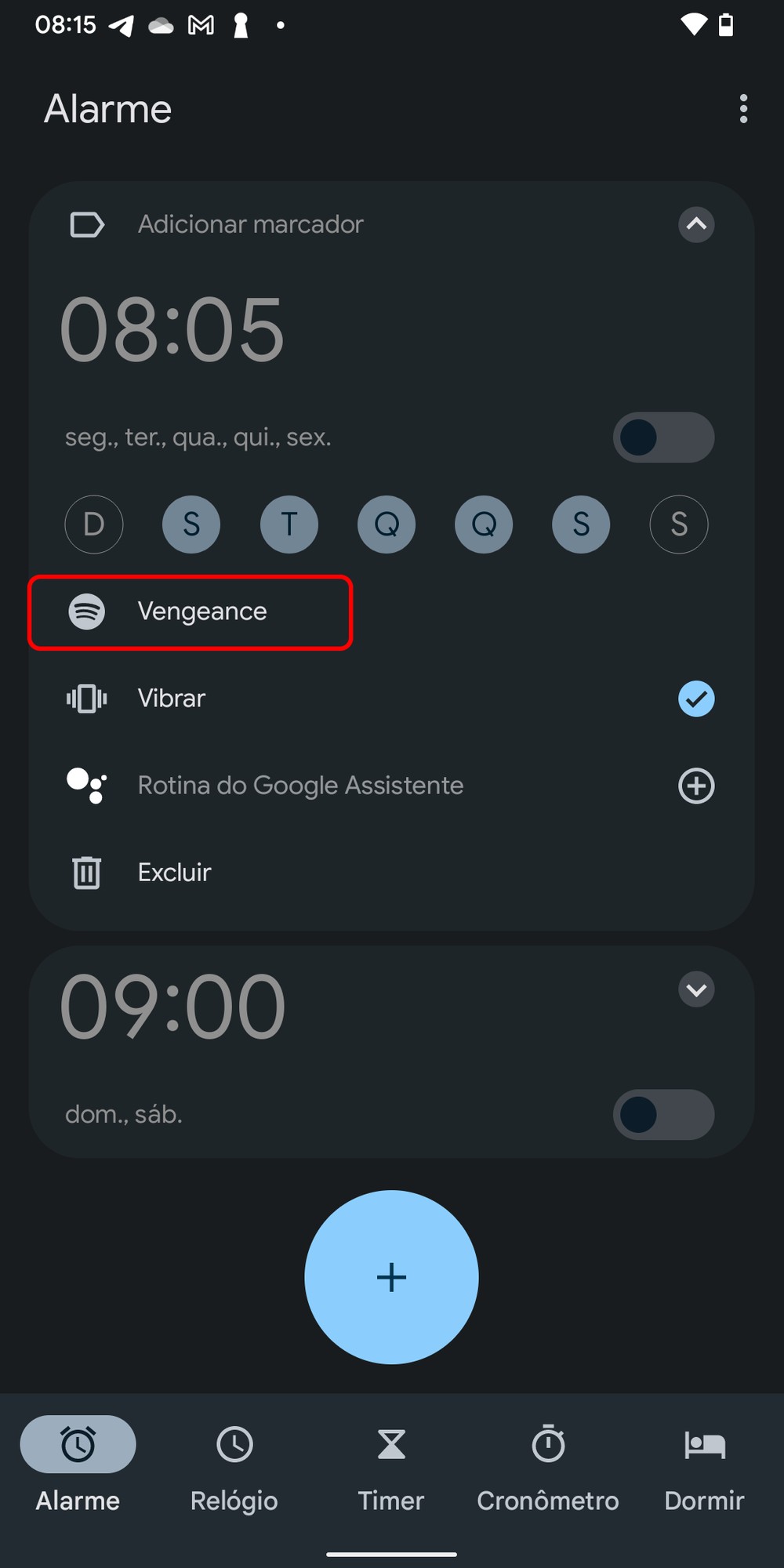This screenshot has width=784, height=1568.
Task: Enable the 08:05 alarm switch
Action: 662,437
